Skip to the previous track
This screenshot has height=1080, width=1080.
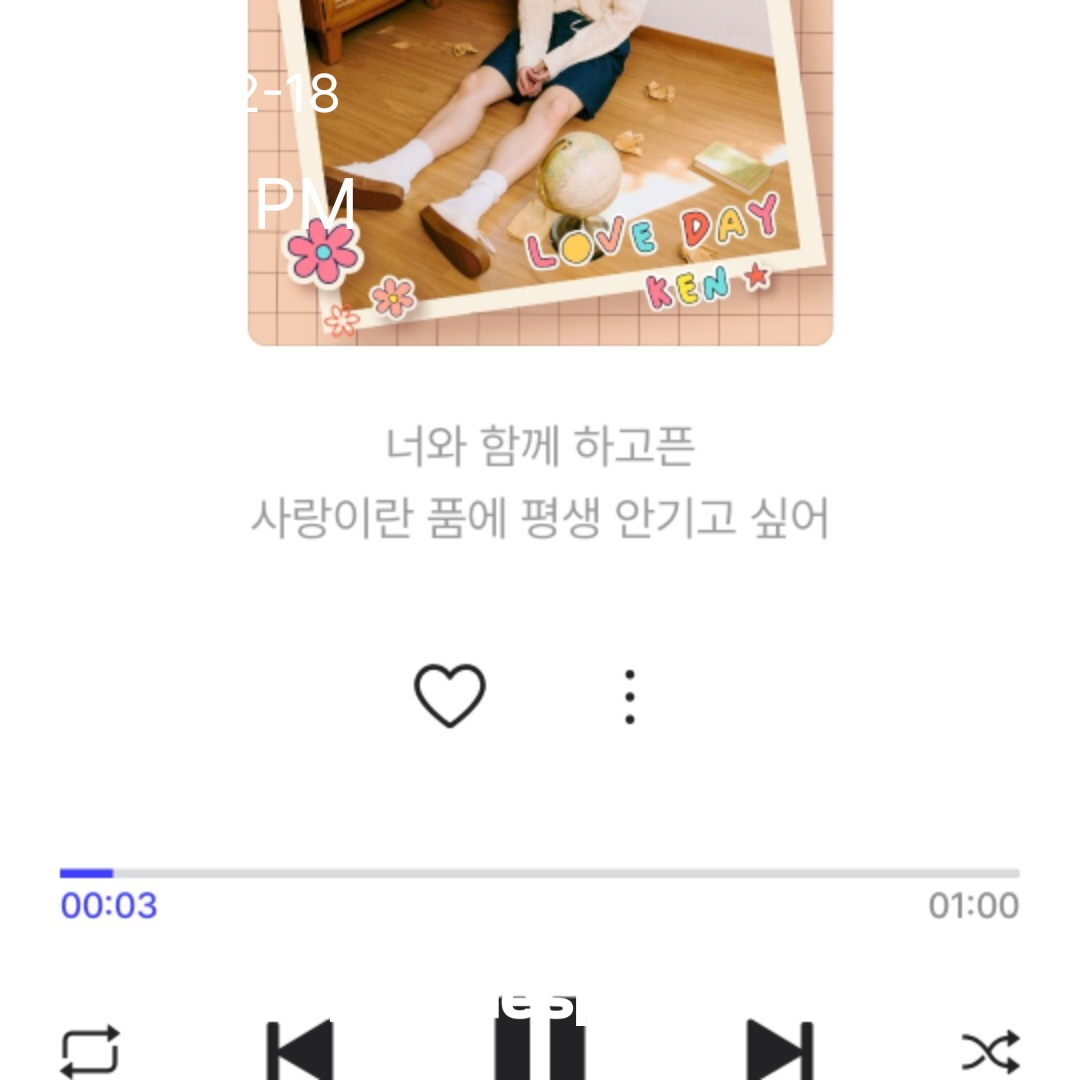pyautogui.click(x=300, y=1052)
